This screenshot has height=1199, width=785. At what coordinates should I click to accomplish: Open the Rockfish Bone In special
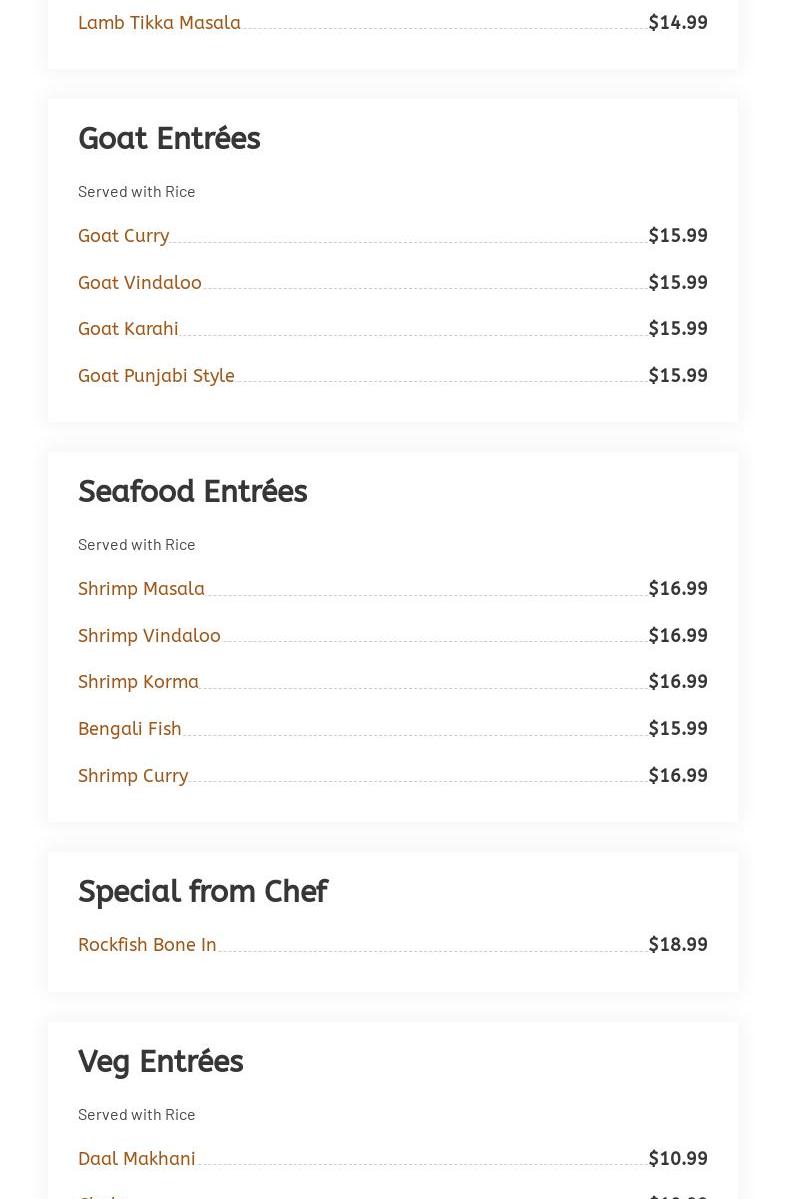147,945
